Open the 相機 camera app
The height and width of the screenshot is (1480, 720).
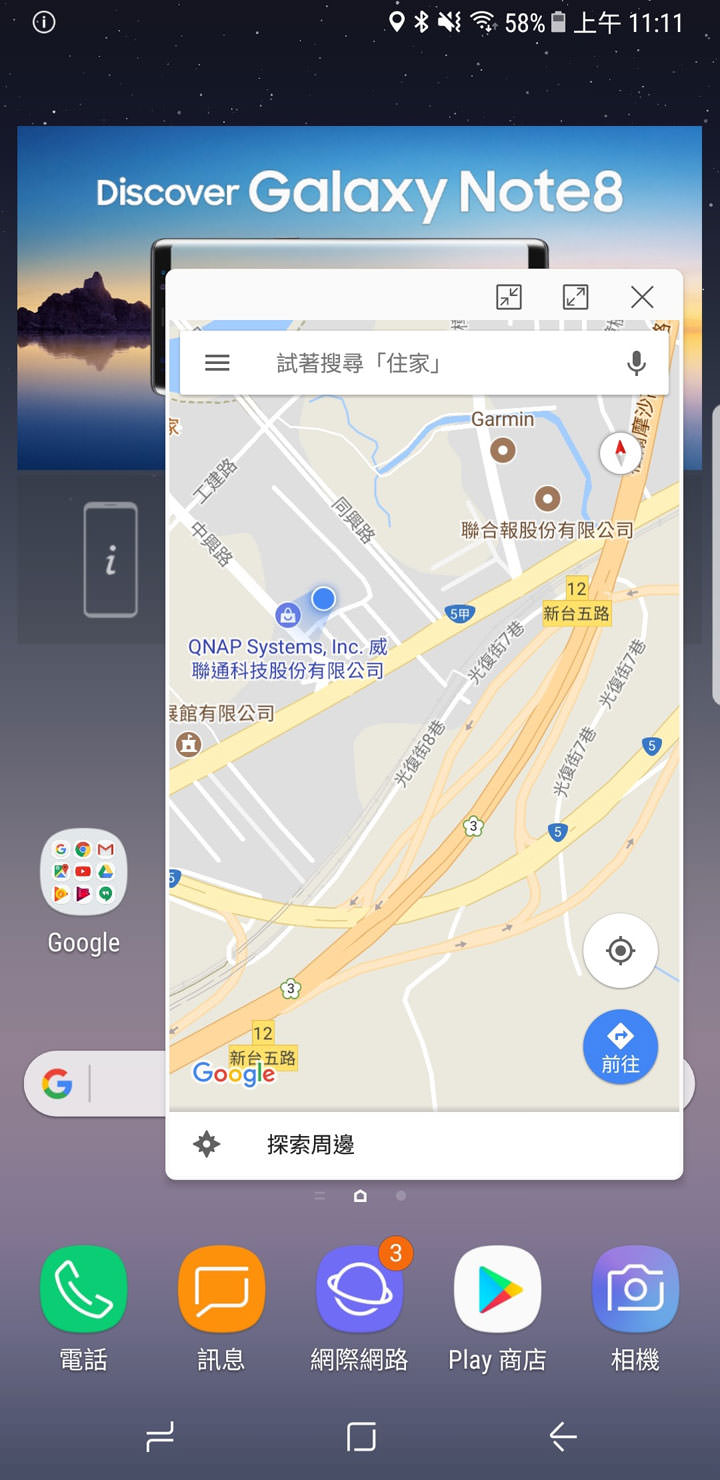635,1288
